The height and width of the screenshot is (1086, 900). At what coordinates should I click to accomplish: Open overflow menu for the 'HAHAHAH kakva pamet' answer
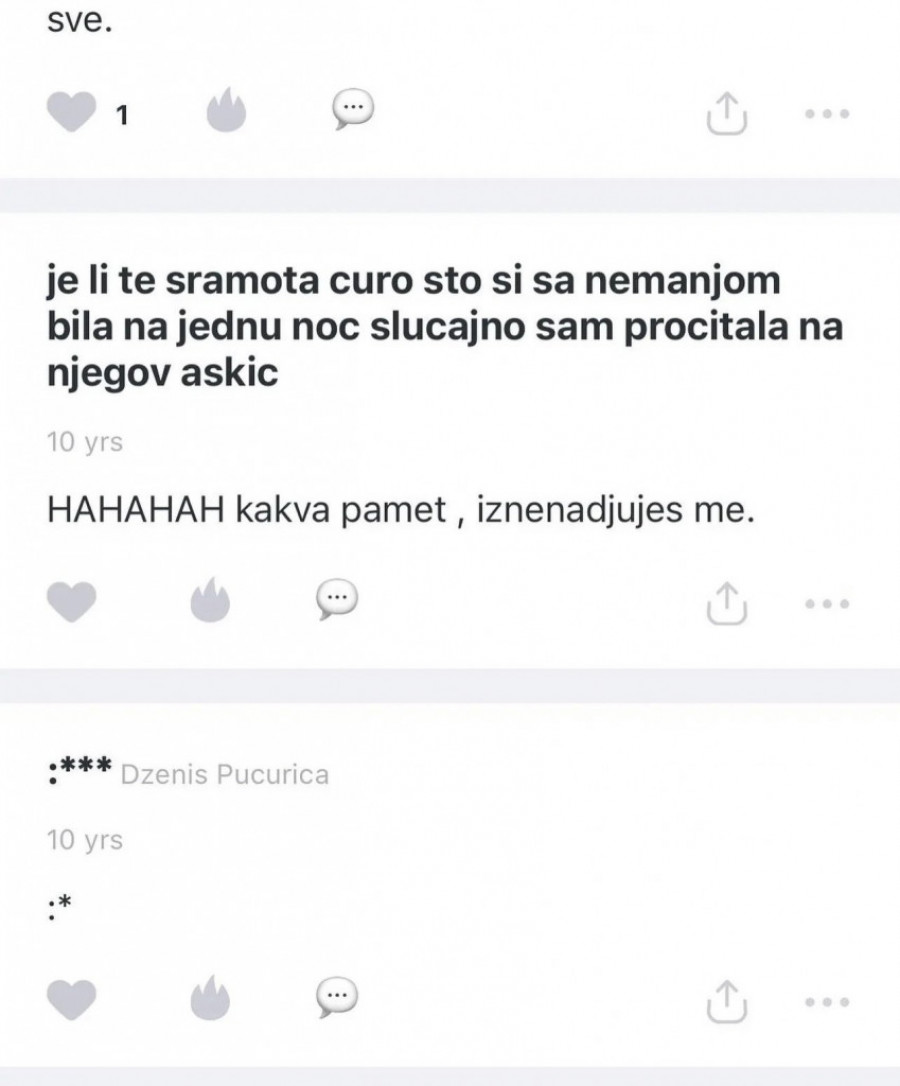point(827,604)
